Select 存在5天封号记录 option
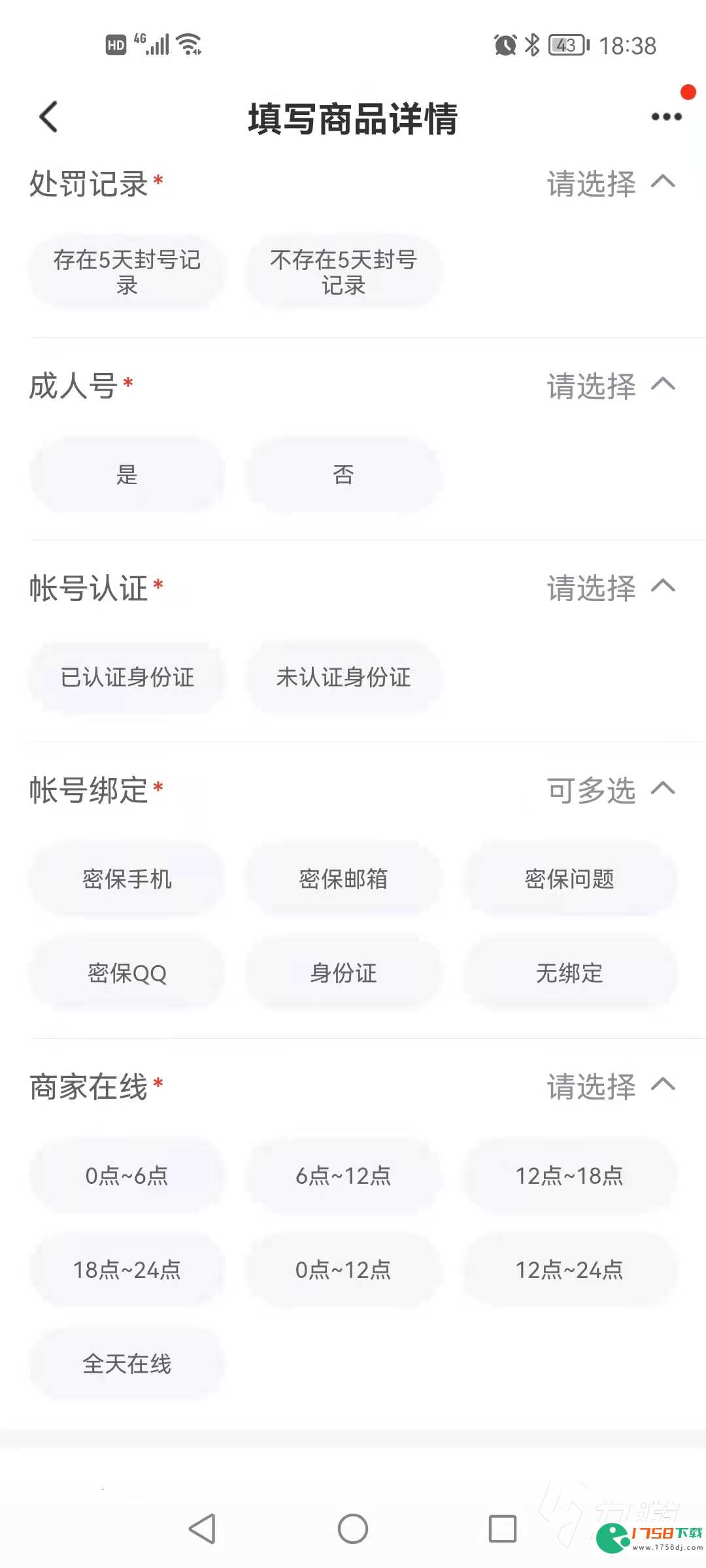This screenshot has width=706, height=1568. click(x=127, y=272)
